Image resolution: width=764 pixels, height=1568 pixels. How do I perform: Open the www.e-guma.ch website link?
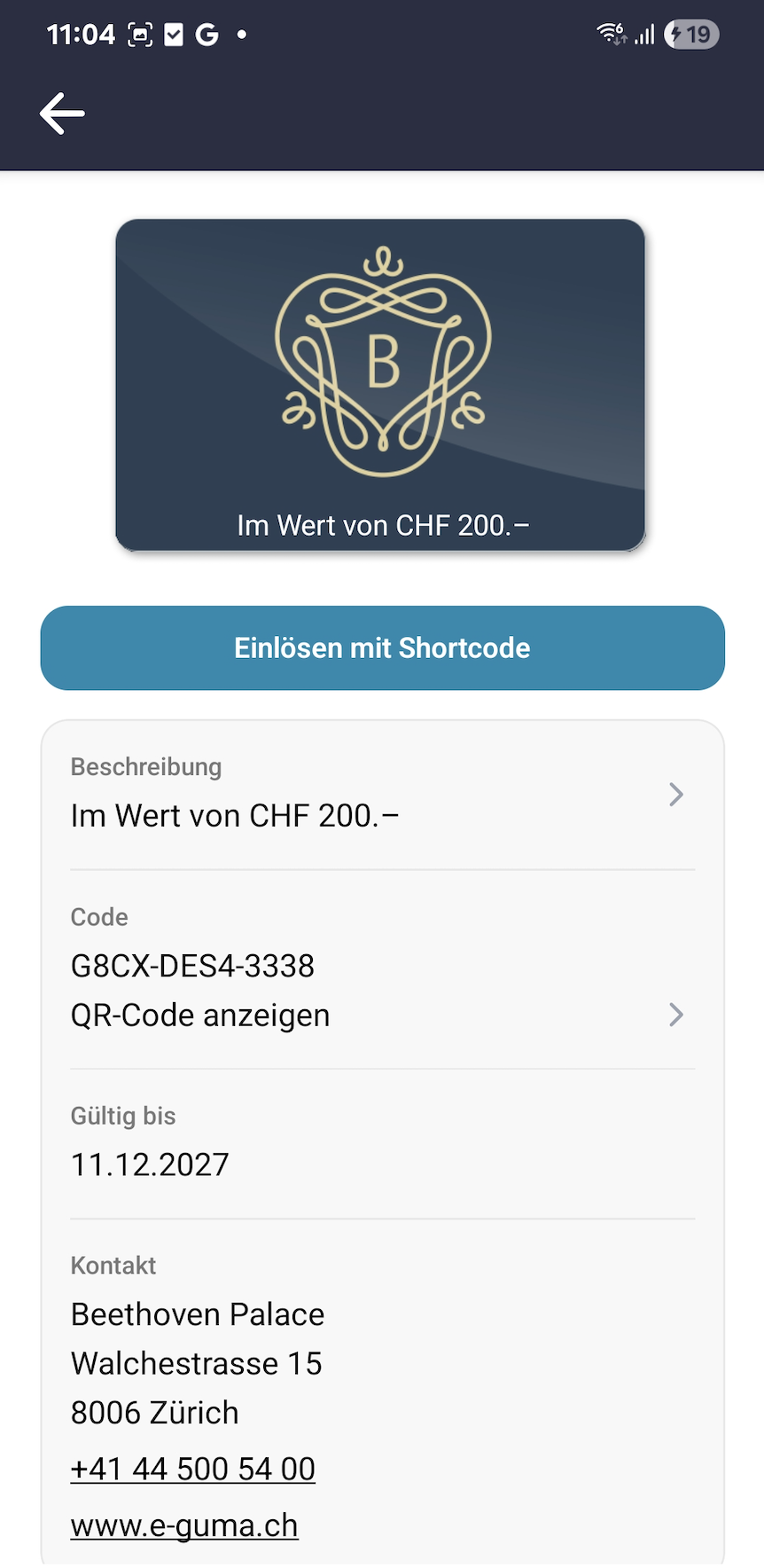[x=184, y=1525]
